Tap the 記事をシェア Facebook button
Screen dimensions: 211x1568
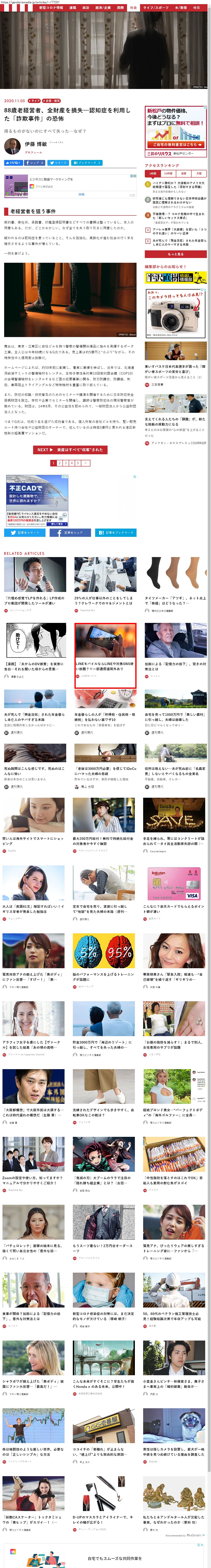(x=70, y=532)
